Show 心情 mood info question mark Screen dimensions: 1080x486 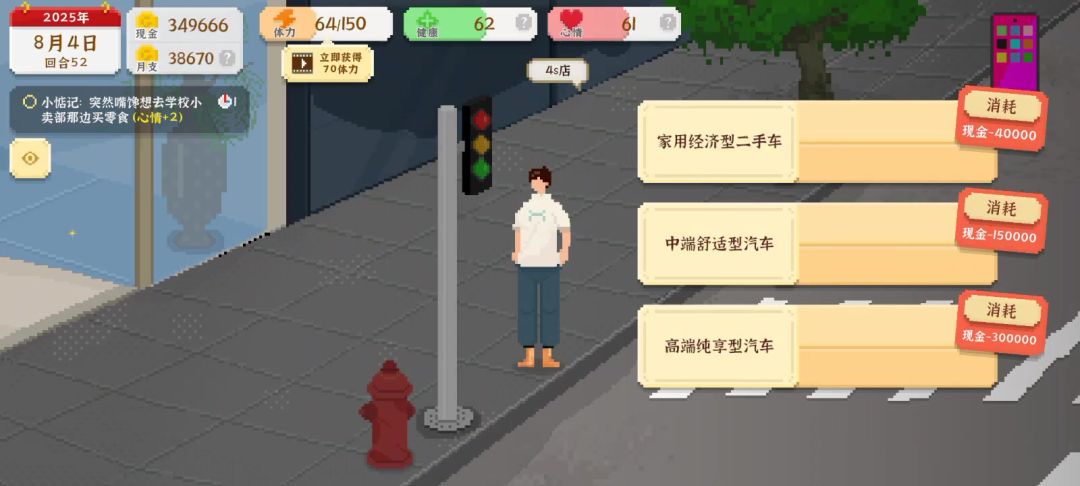click(x=667, y=24)
